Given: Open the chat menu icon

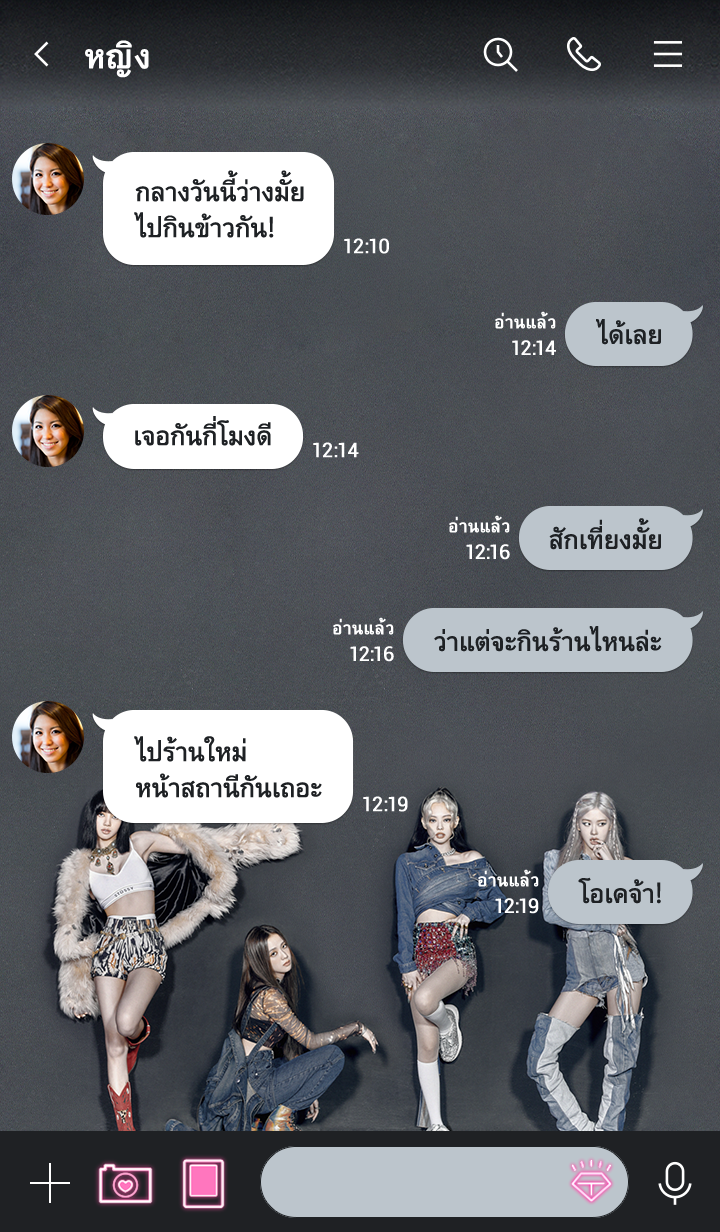Looking at the screenshot, I should [x=668, y=55].
